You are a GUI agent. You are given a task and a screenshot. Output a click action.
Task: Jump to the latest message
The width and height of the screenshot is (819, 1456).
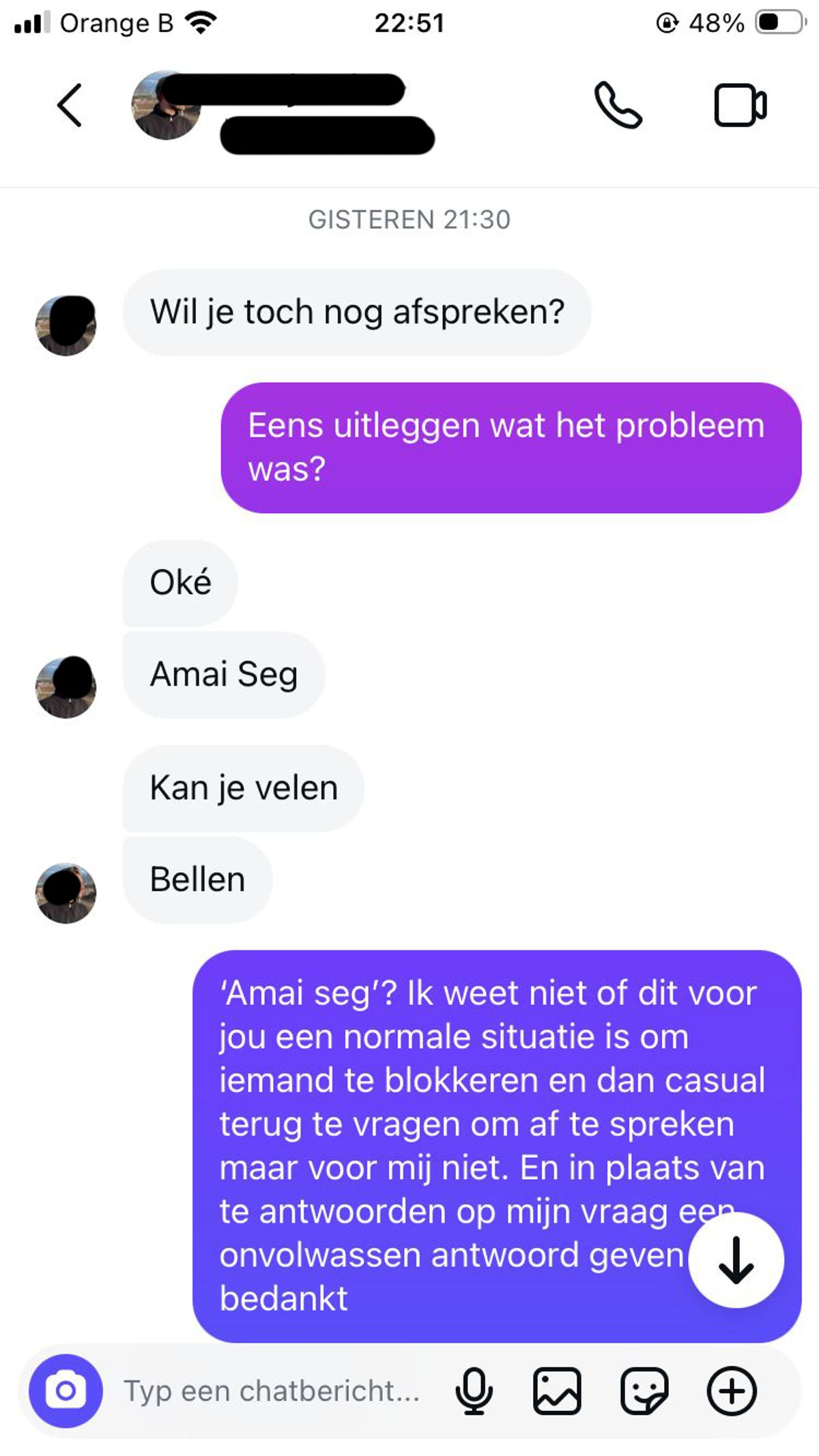click(x=736, y=1260)
